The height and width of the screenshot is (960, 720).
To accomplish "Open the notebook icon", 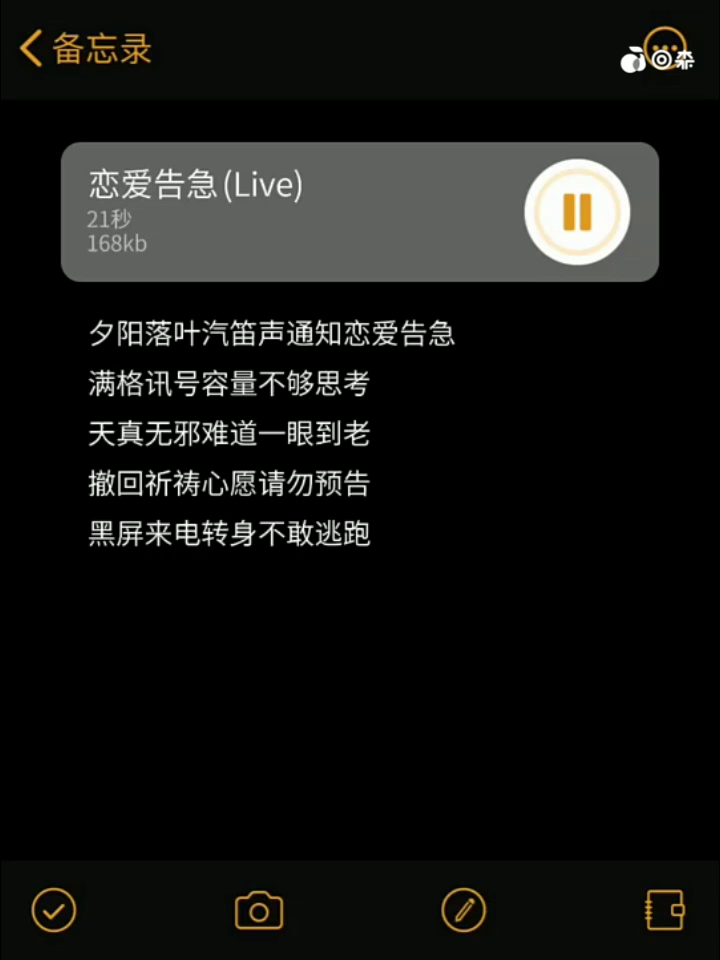I will point(665,910).
